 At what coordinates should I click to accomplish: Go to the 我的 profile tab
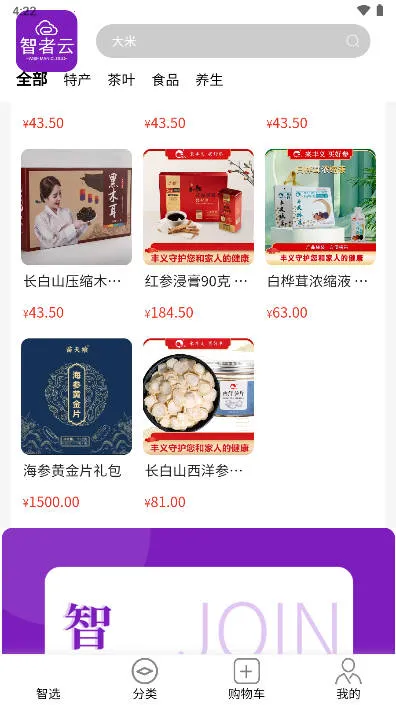pyautogui.click(x=348, y=680)
